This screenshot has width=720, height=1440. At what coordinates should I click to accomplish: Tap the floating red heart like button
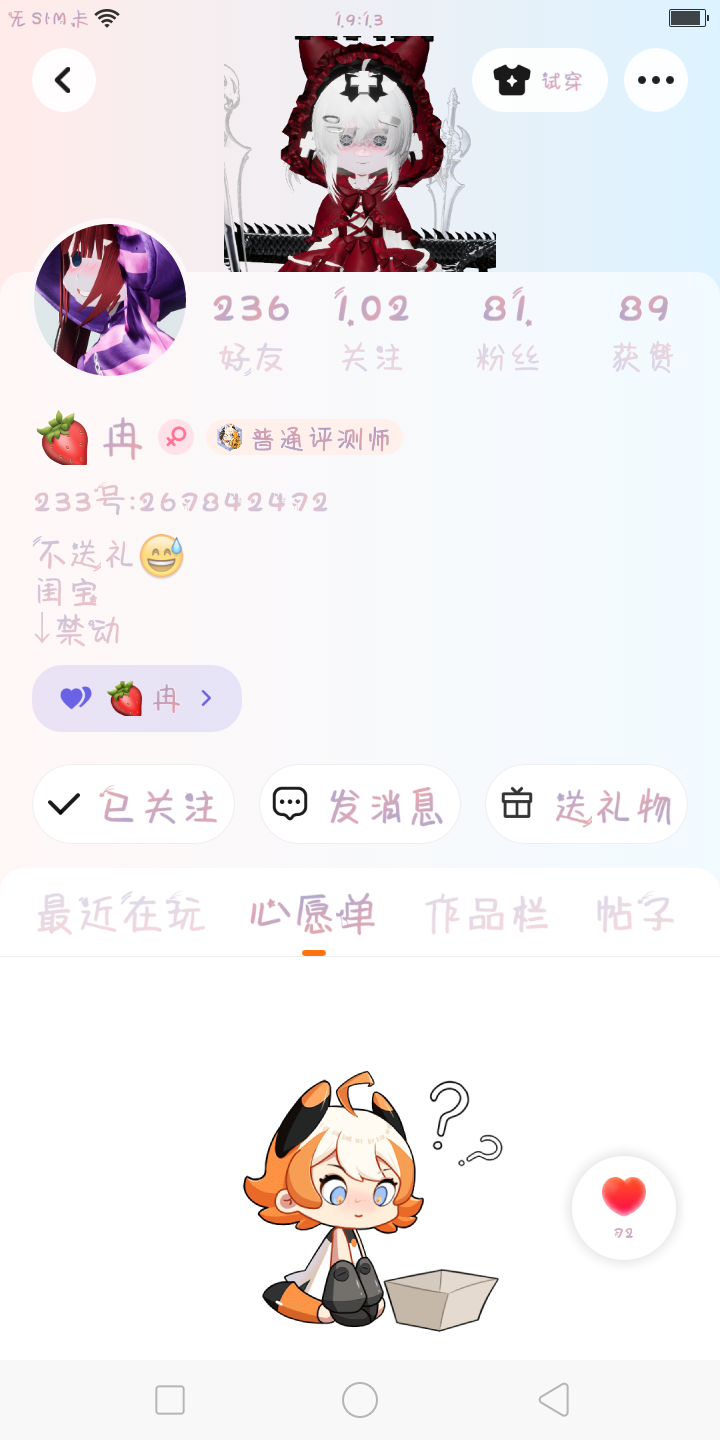(x=624, y=1207)
